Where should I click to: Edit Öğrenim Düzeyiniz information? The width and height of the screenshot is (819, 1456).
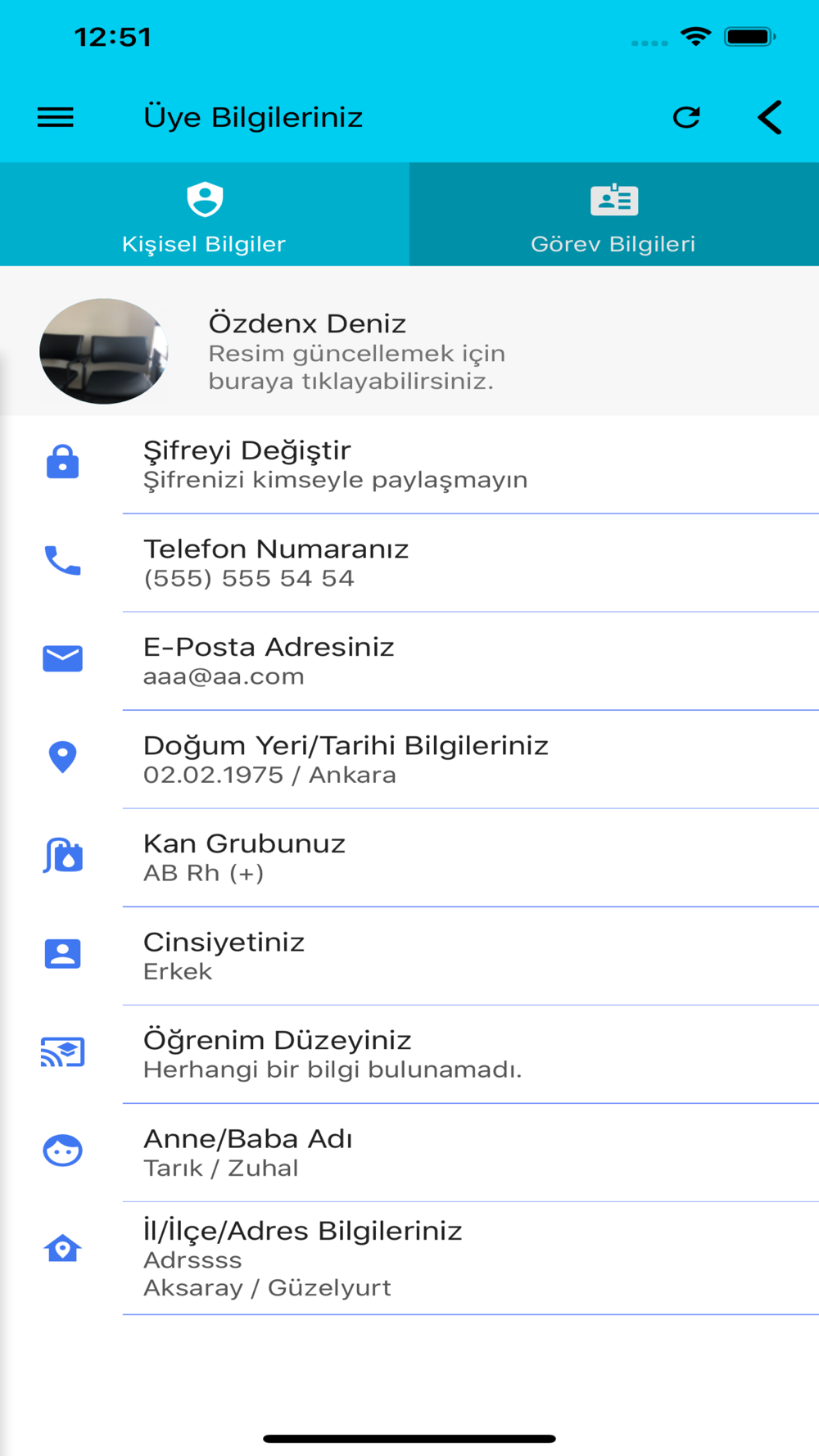[x=409, y=1054]
